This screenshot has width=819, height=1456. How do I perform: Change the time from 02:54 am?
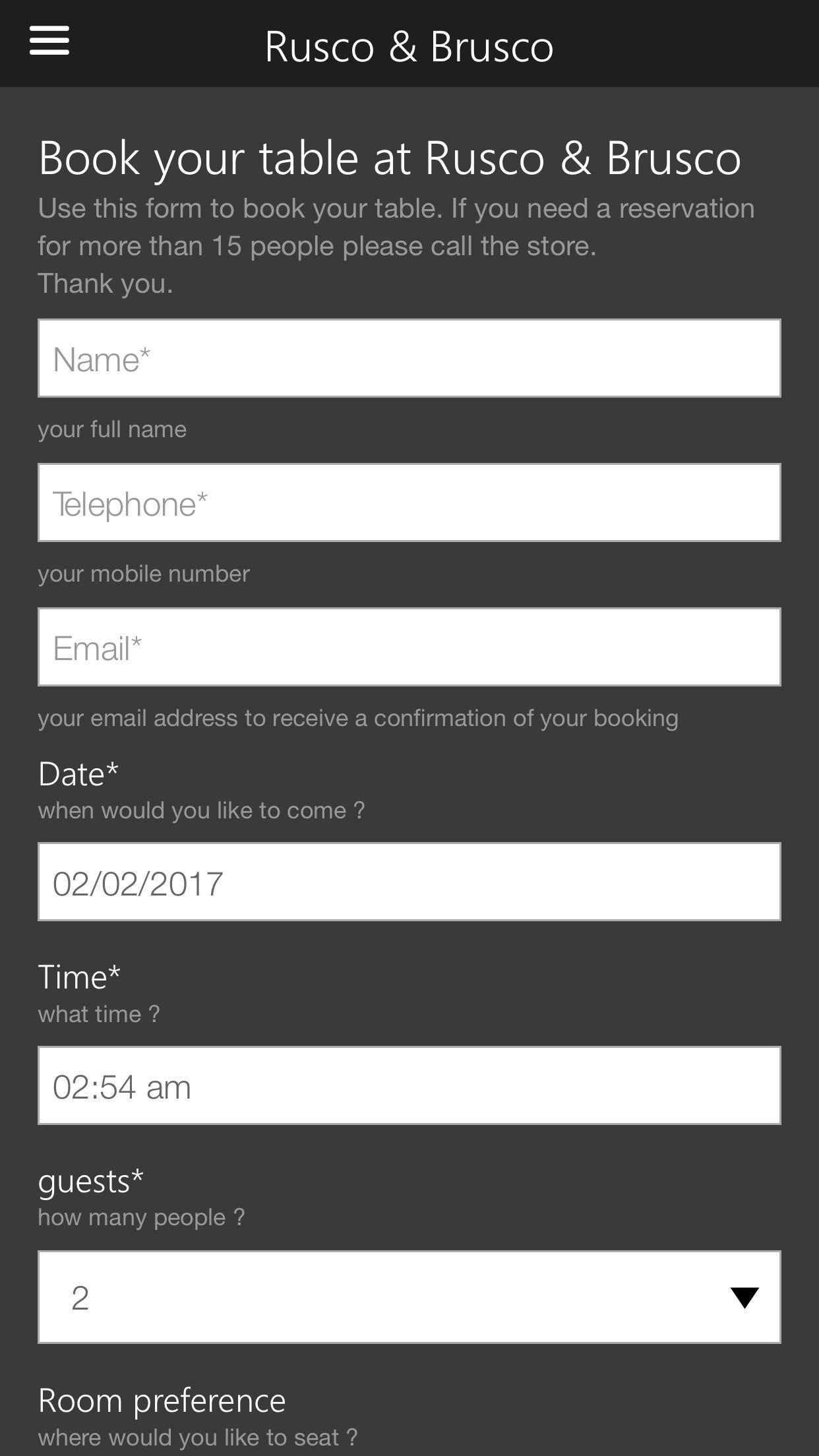coord(409,1085)
